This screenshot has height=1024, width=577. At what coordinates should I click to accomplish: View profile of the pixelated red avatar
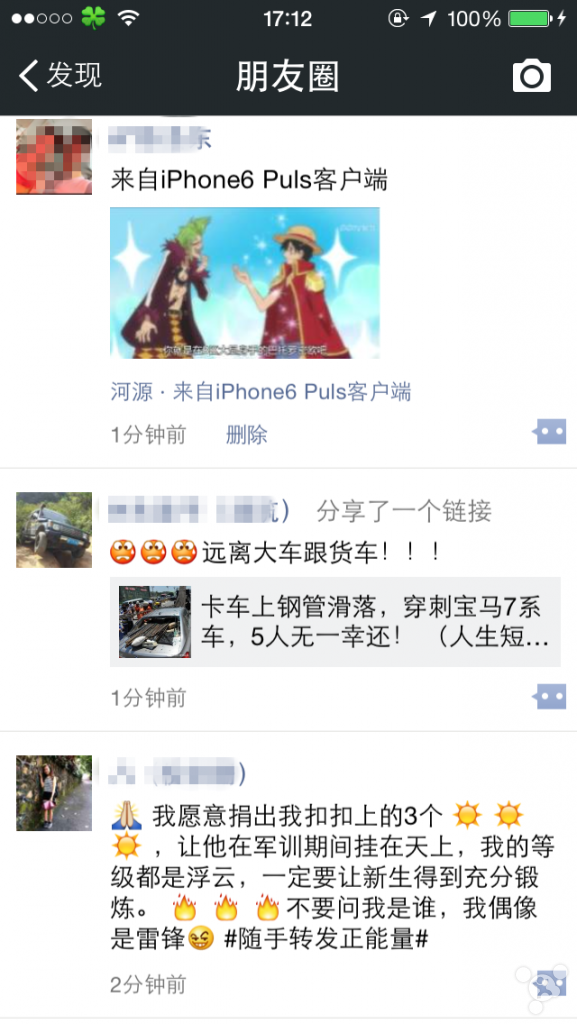point(54,157)
